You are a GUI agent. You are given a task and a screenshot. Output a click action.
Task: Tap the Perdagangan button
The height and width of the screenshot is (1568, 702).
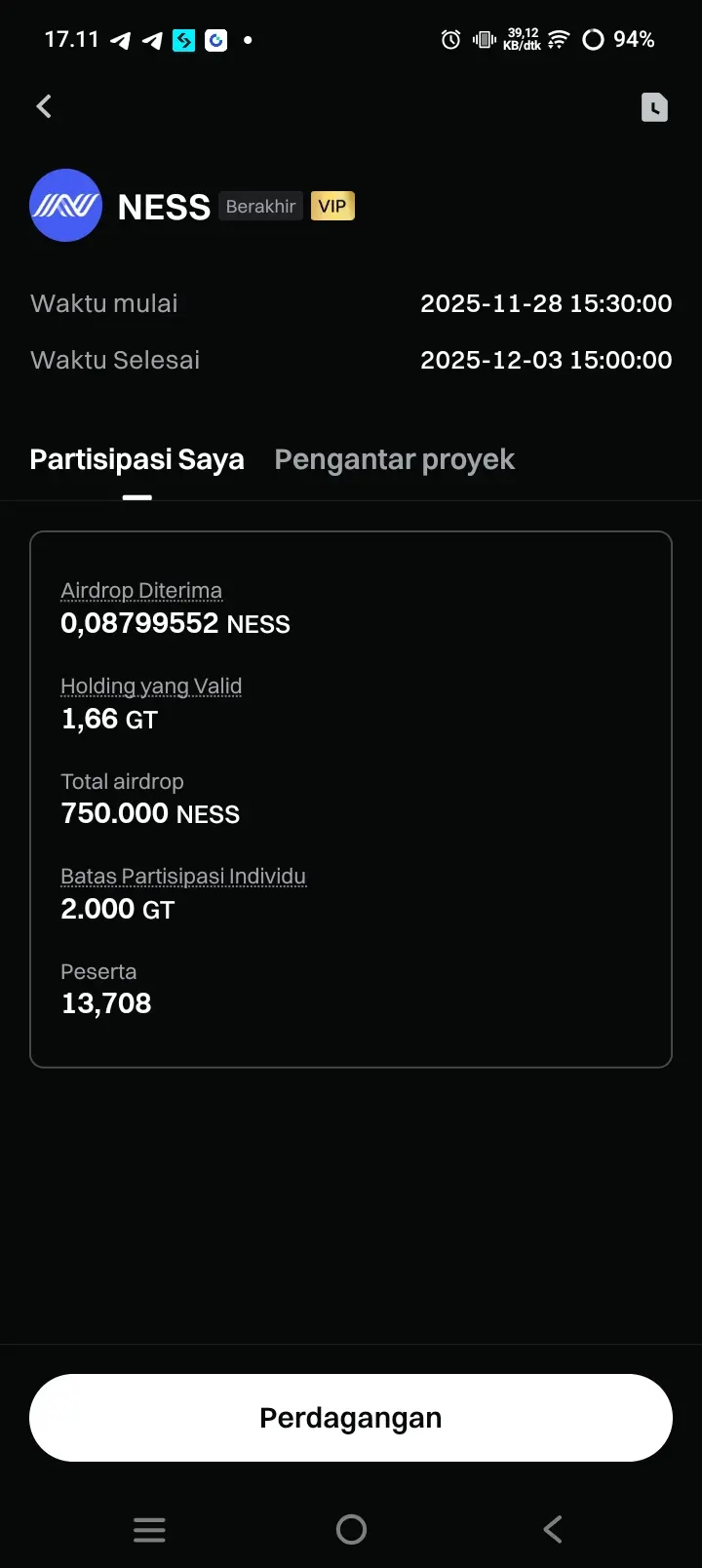tap(351, 1418)
